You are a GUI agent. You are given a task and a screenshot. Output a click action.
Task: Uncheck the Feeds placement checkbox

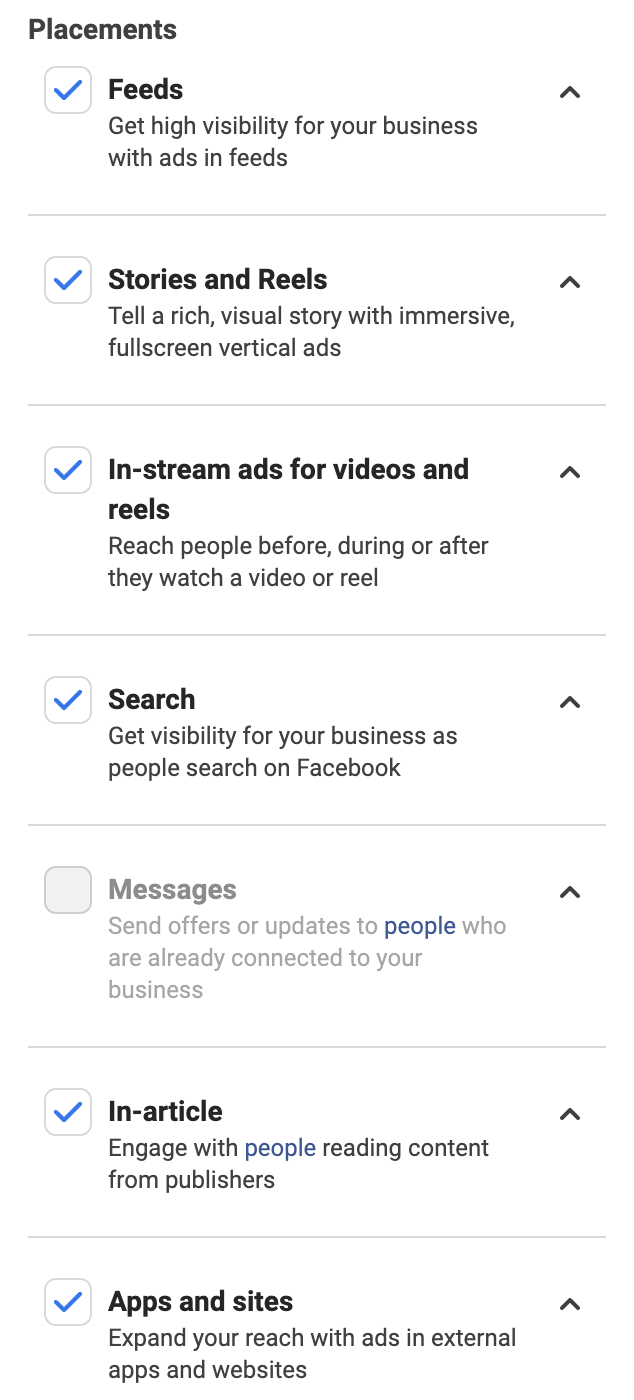[68, 90]
